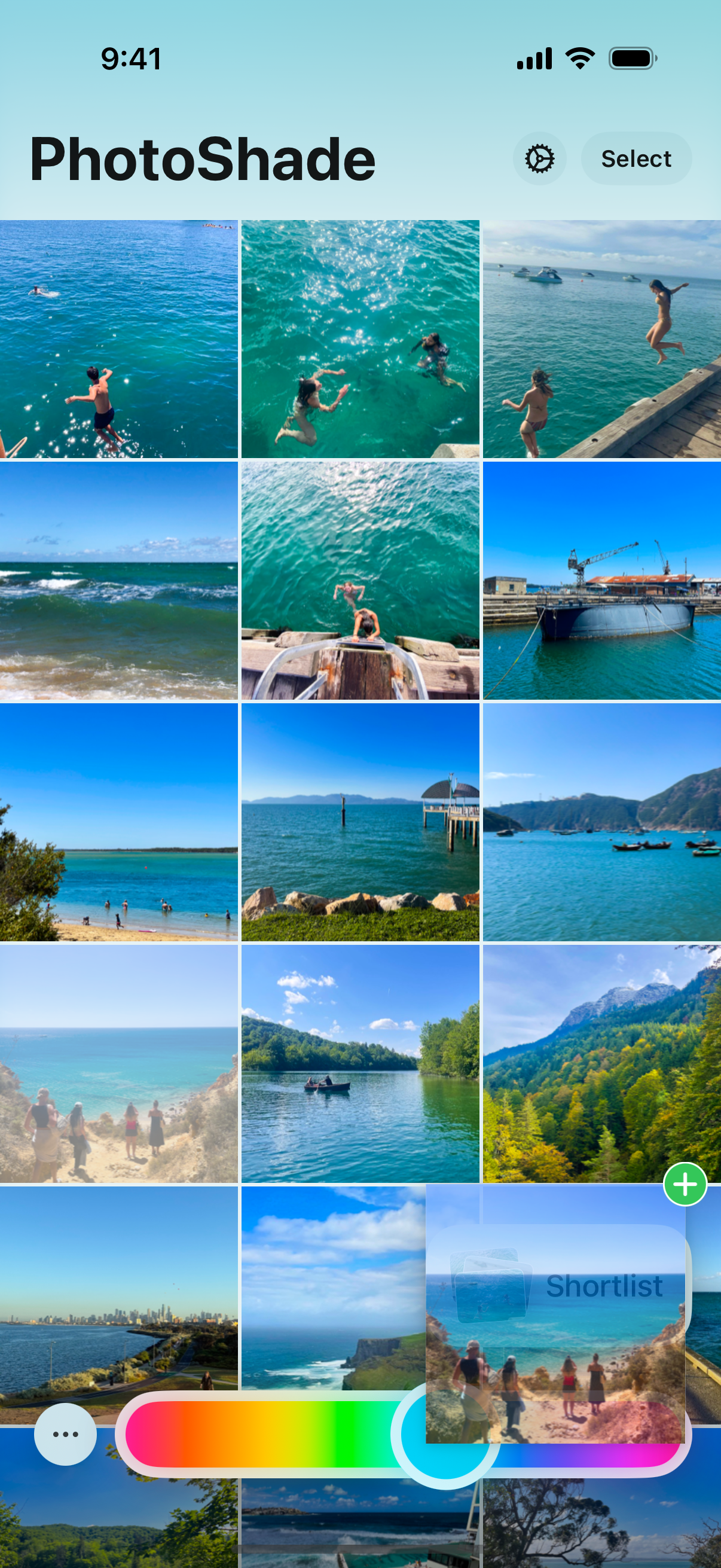
Task: Open the three-dot more options button
Action: coord(65,1434)
